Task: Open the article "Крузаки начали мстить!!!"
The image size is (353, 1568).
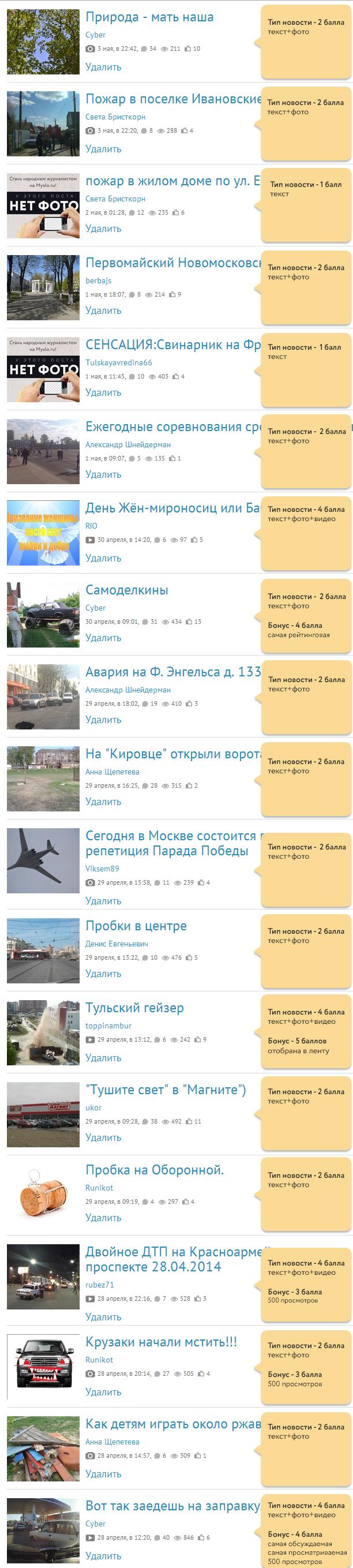Action: point(162,1342)
